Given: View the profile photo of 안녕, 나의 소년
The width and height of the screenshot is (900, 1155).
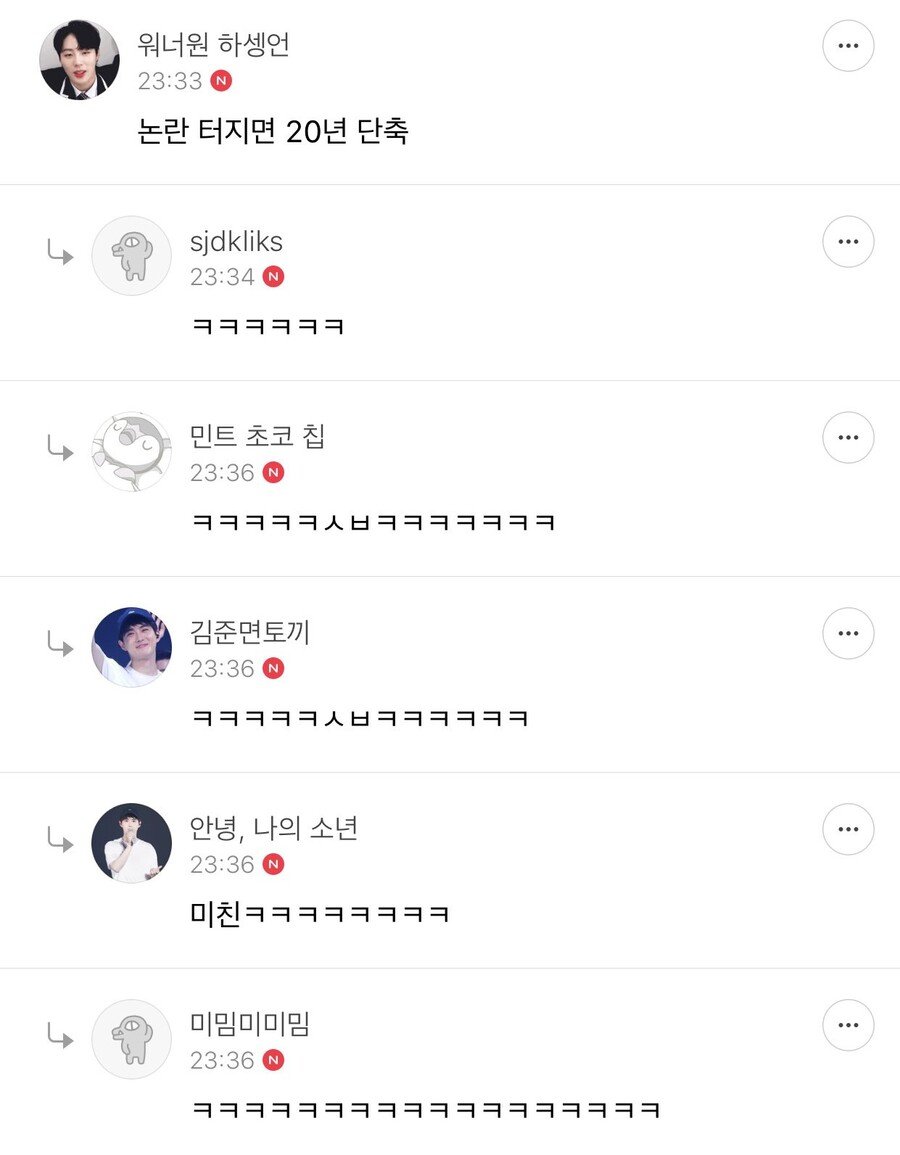Looking at the screenshot, I should 131,843.
